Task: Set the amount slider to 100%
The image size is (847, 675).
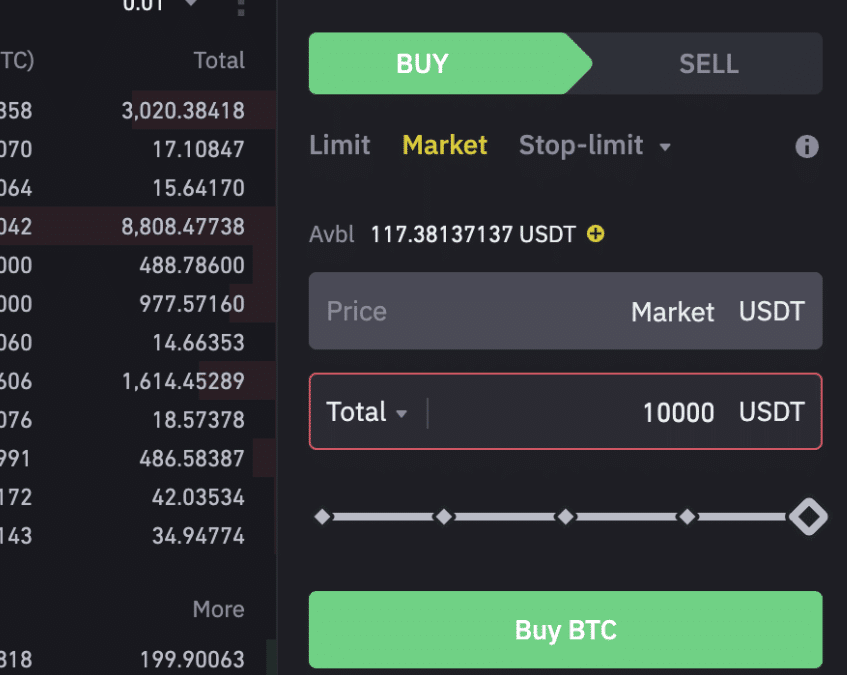Action: [807, 517]
